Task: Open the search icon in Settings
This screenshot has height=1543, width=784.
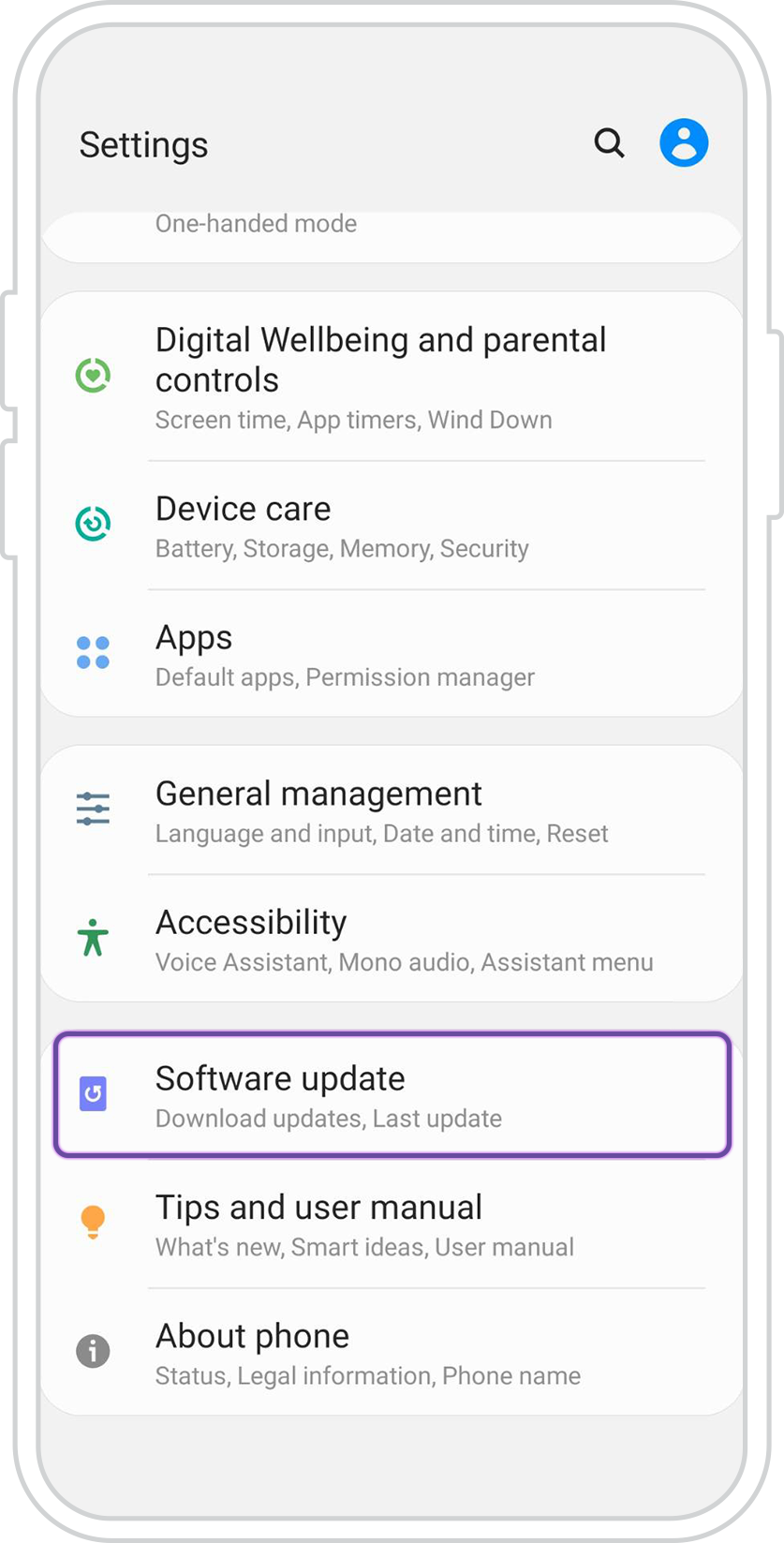Action: pos(609,143)
